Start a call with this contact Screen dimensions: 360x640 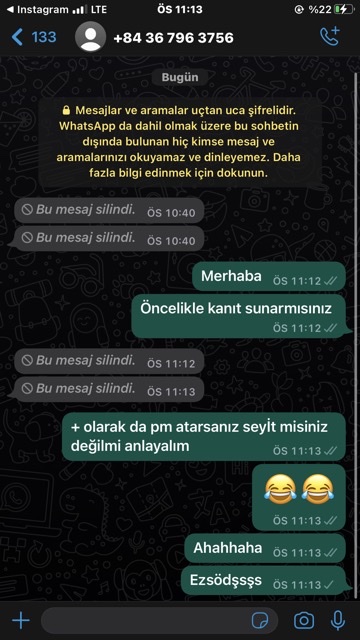click(x=330, y=37)
